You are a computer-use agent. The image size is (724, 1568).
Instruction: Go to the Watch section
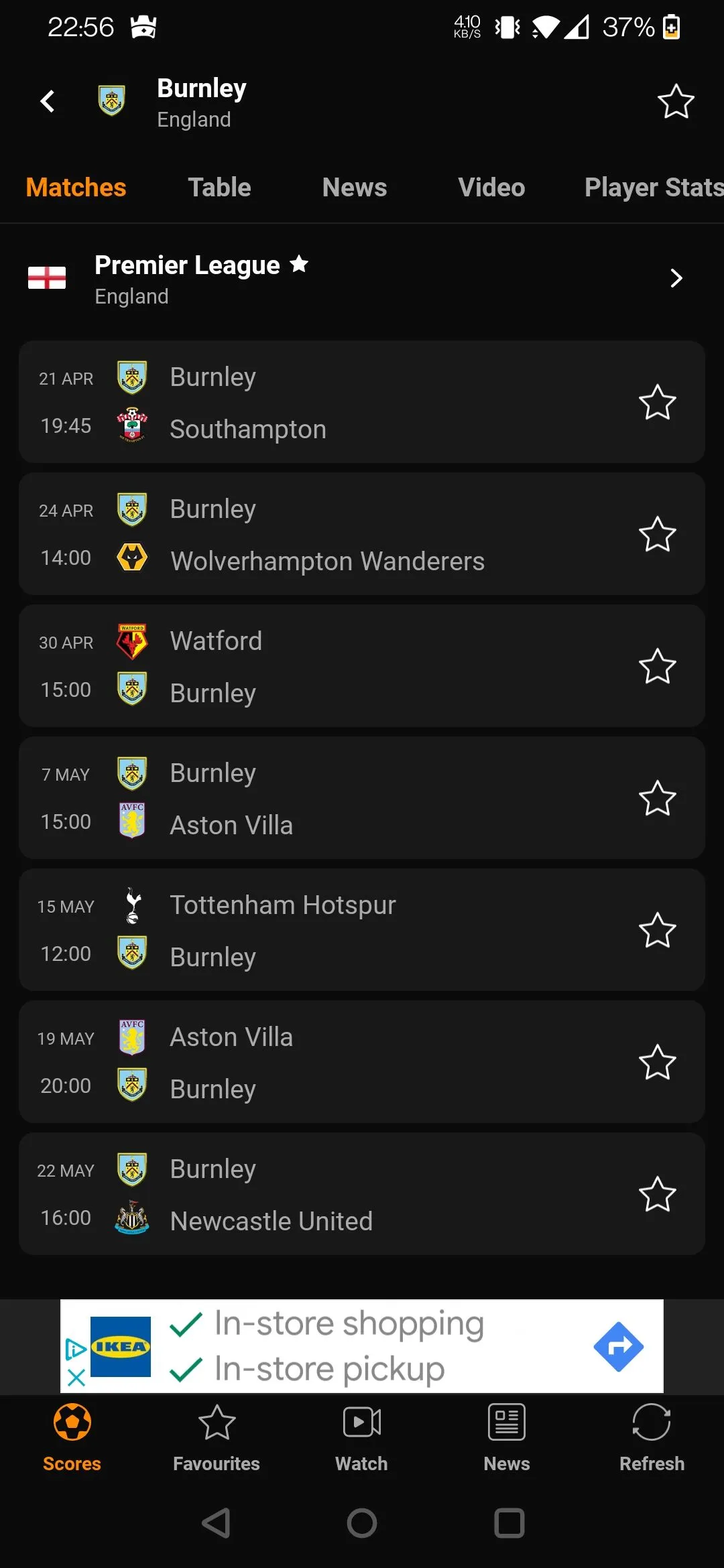361,1438
